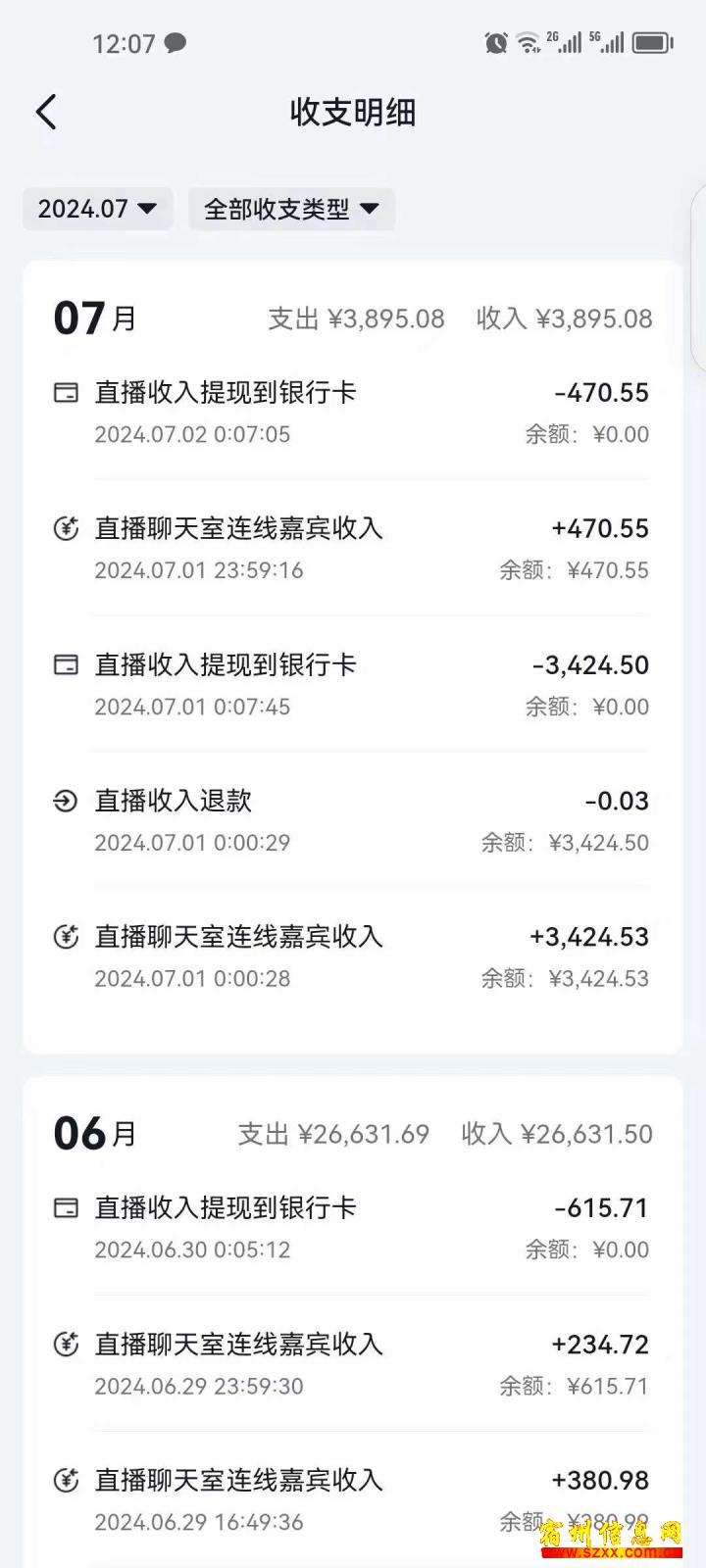View the +234.72 guest income entry
706x1568 pixels.
tap(352, 1364)
